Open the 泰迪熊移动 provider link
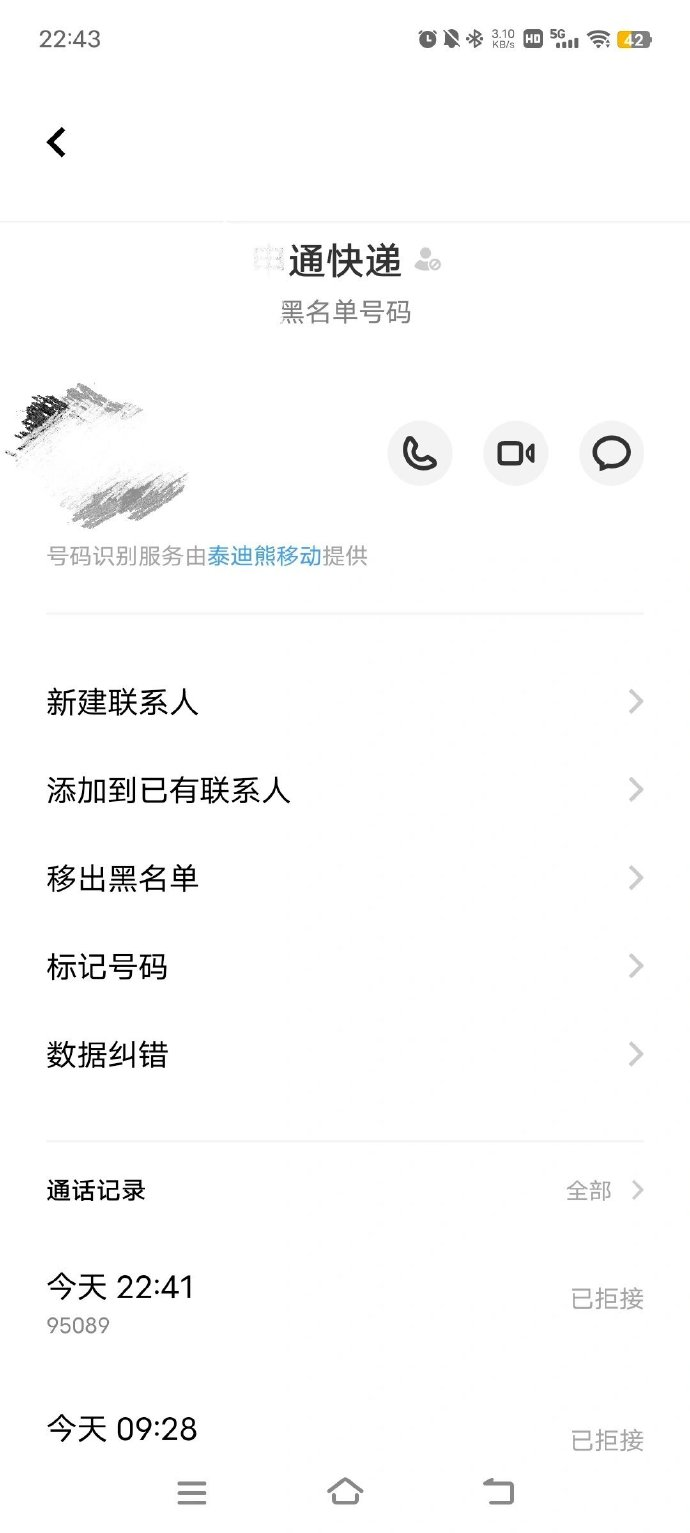This screenshot has height=1533, width=690. [264, 556]
